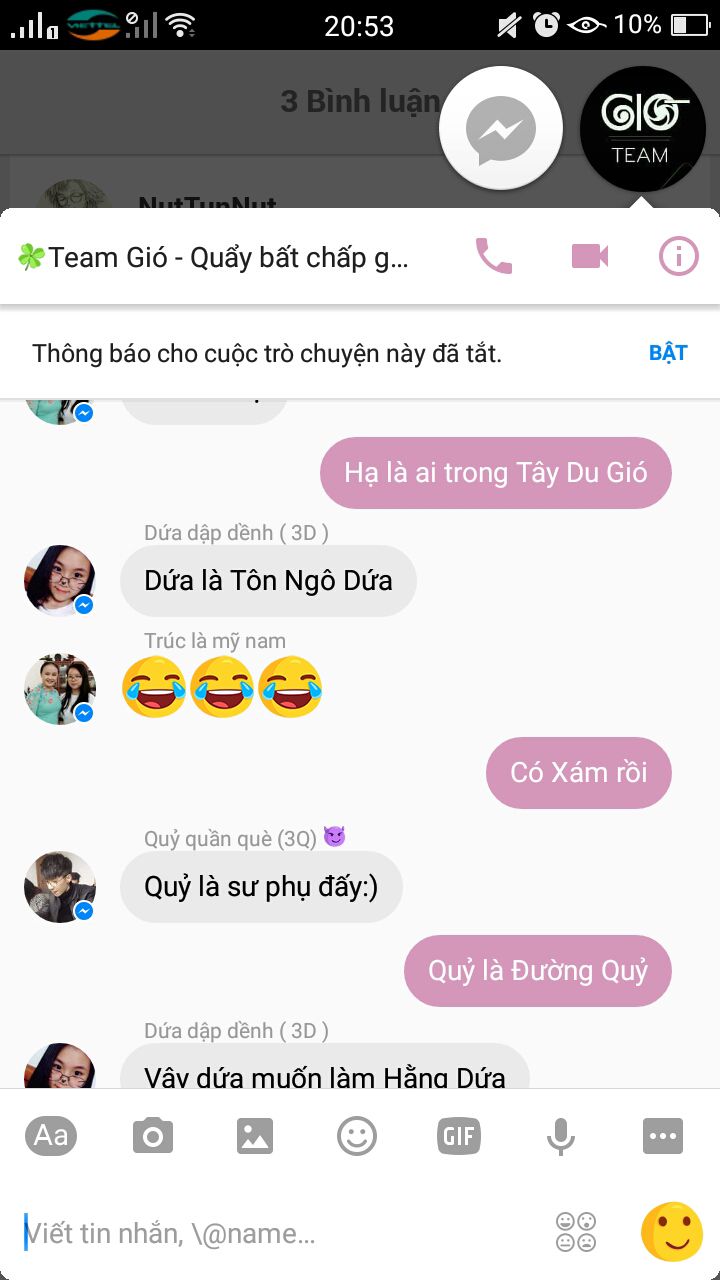Open the sticker and emoji picker
The width and height of the screenshot is (720, 1280).
pyautogui.click(x=357, y=1136)
